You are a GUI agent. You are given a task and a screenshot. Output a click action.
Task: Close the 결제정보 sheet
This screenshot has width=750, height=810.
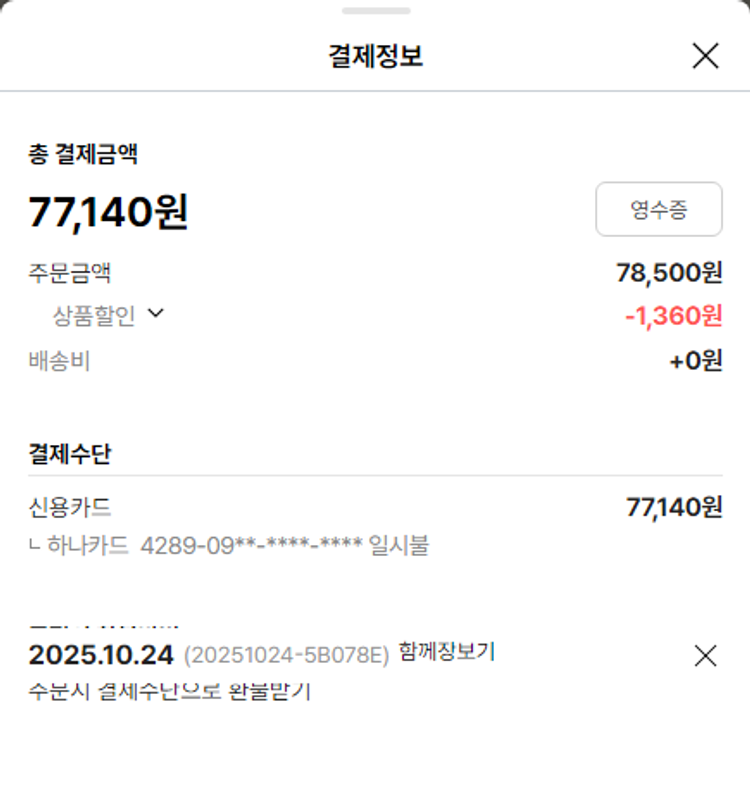(705, 56)
